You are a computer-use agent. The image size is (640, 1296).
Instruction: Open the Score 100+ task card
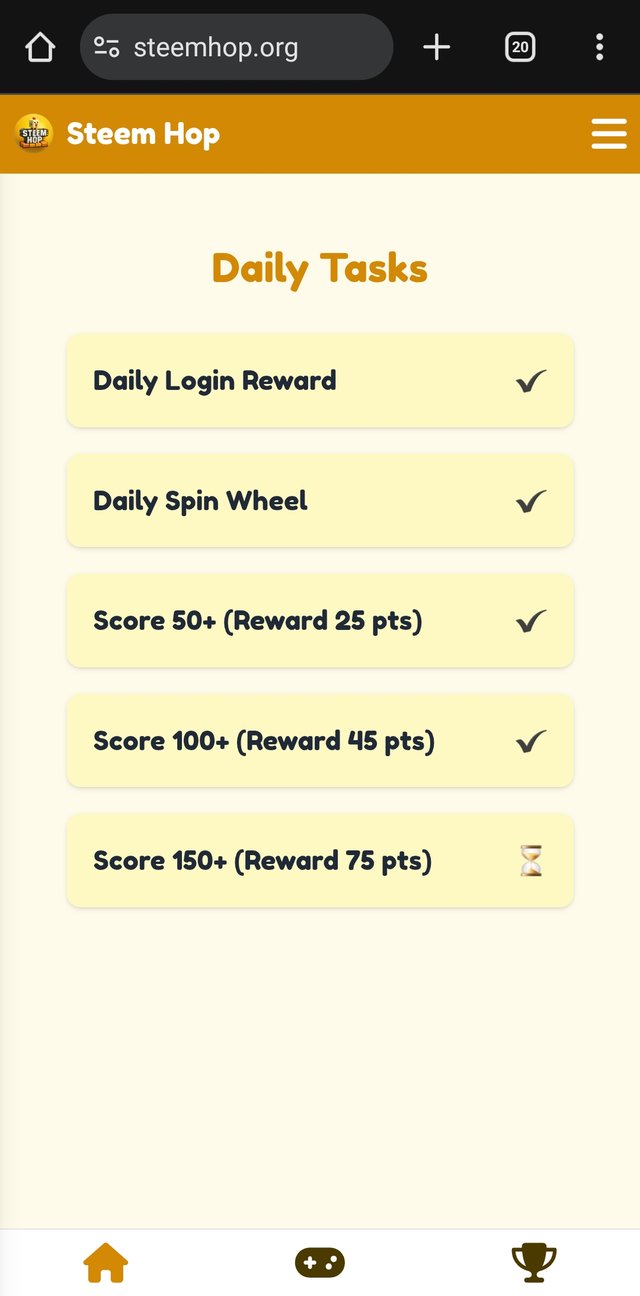[320, 740]
